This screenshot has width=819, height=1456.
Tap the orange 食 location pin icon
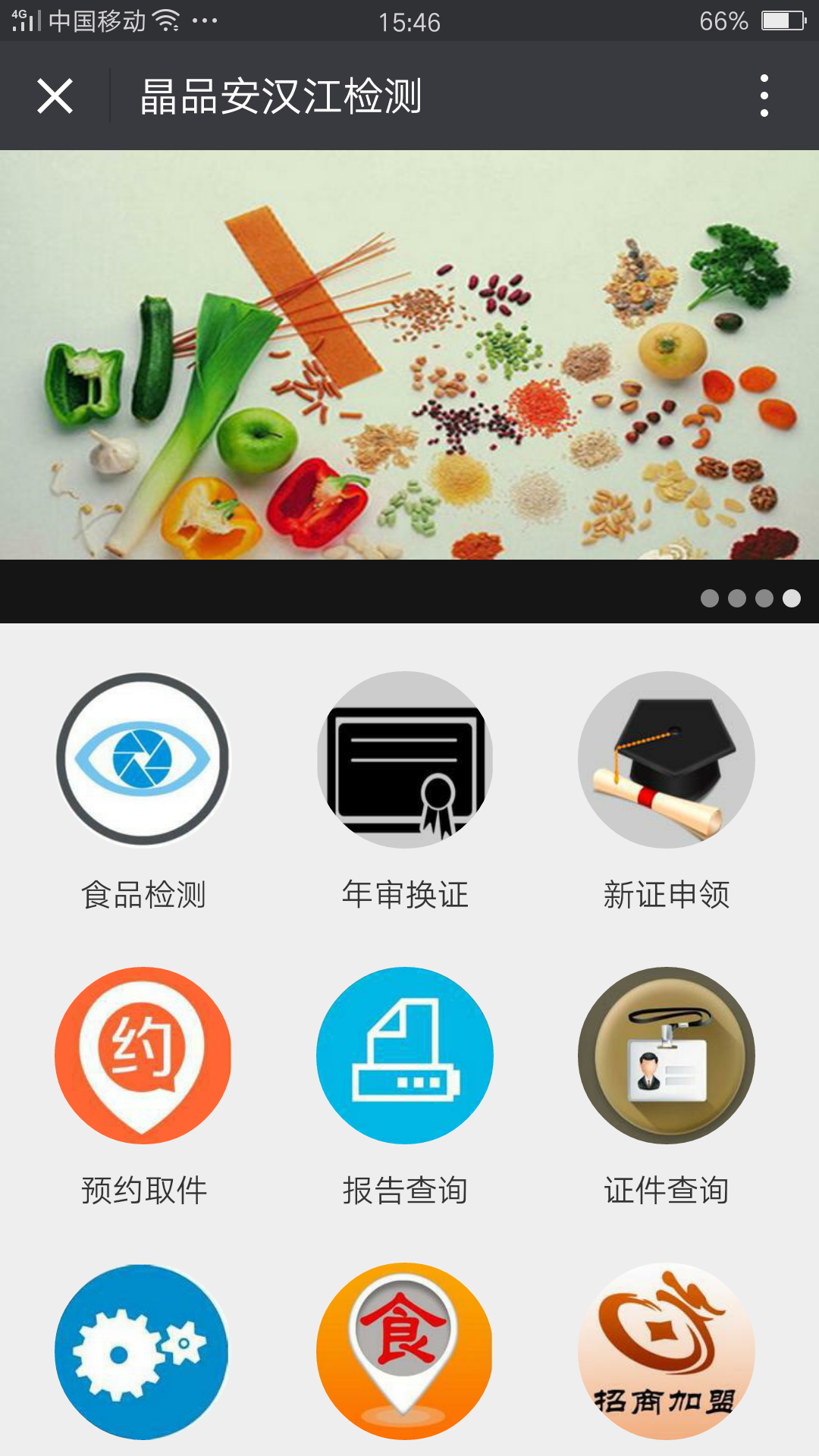[x=404, y=1351]
